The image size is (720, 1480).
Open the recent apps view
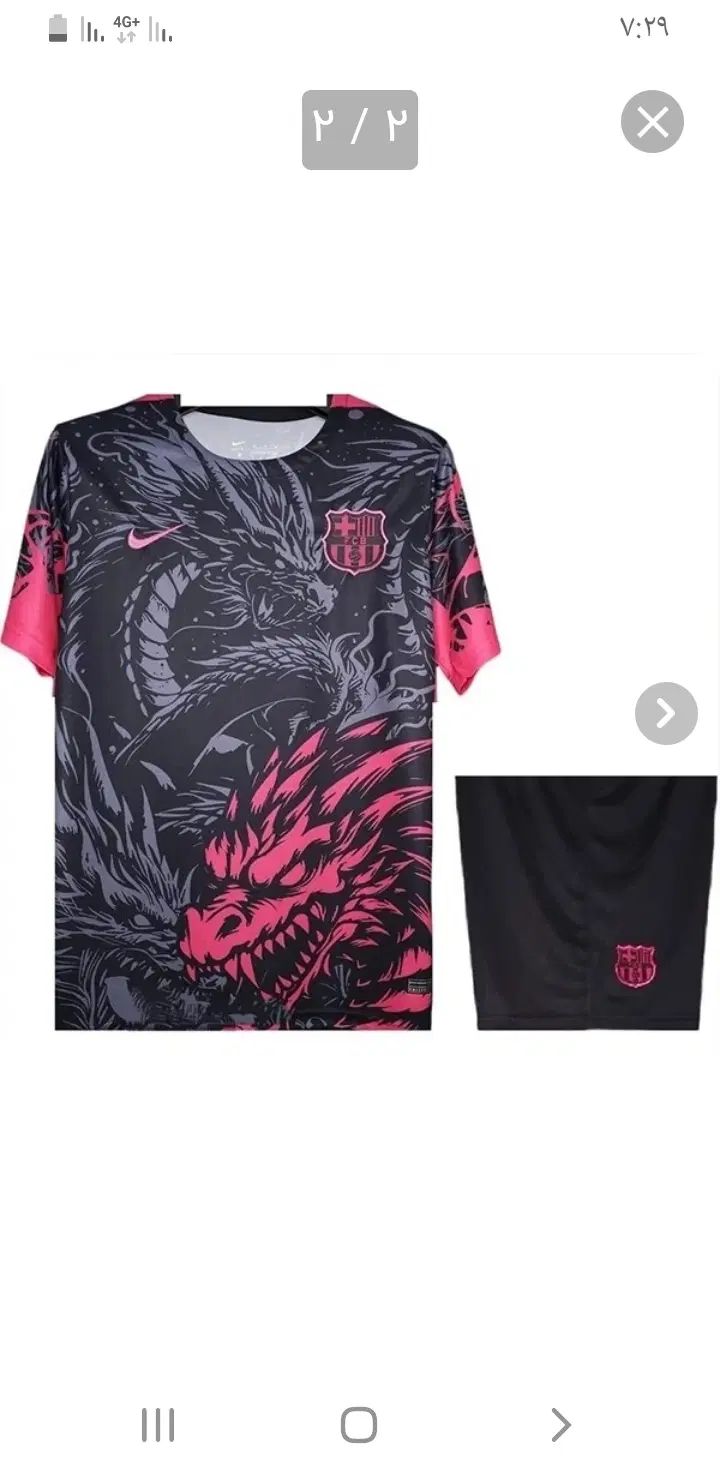158,1424
